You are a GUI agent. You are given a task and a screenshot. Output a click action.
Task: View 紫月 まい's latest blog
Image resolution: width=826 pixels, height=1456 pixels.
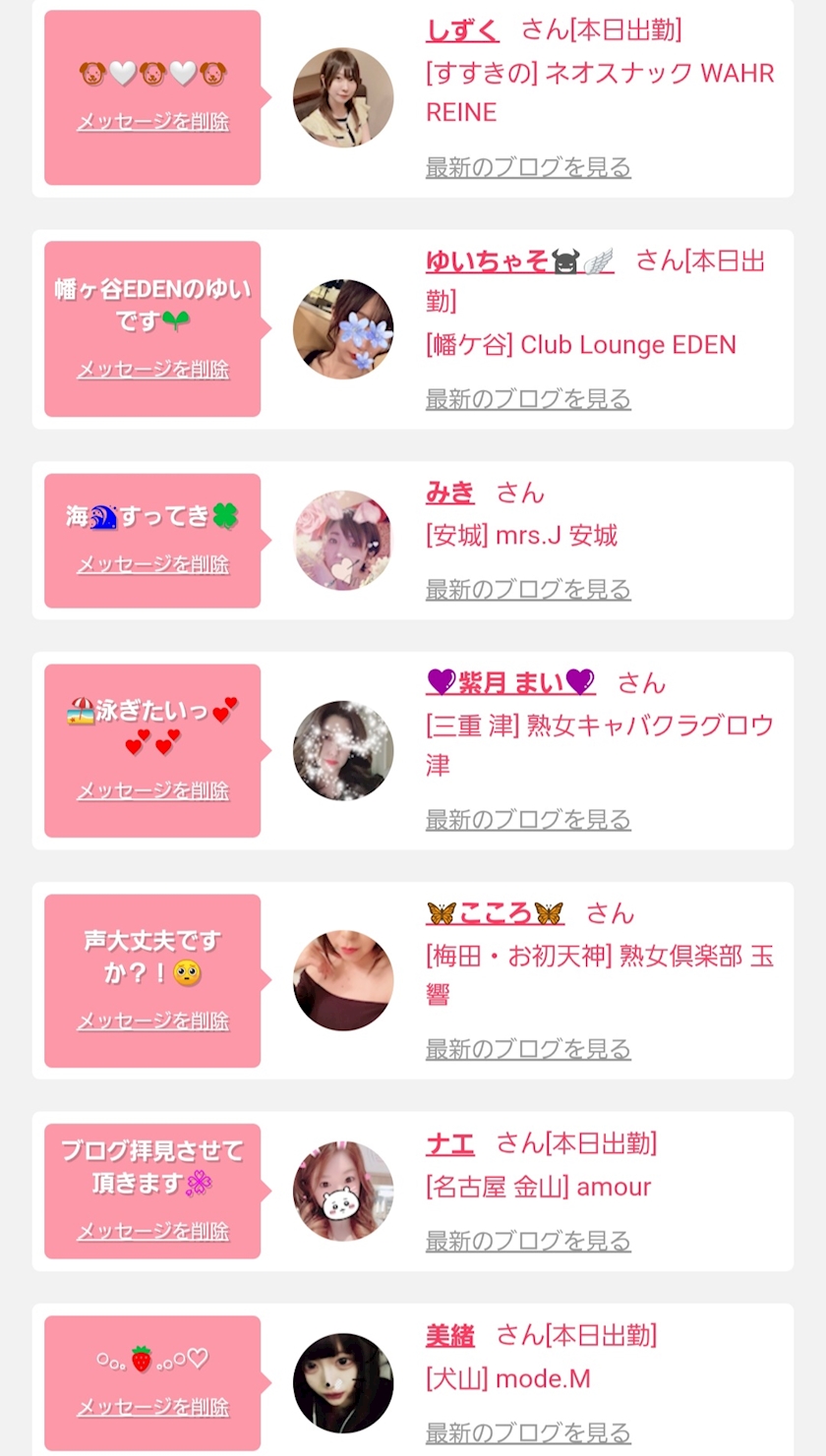click(x=528, y=820)
